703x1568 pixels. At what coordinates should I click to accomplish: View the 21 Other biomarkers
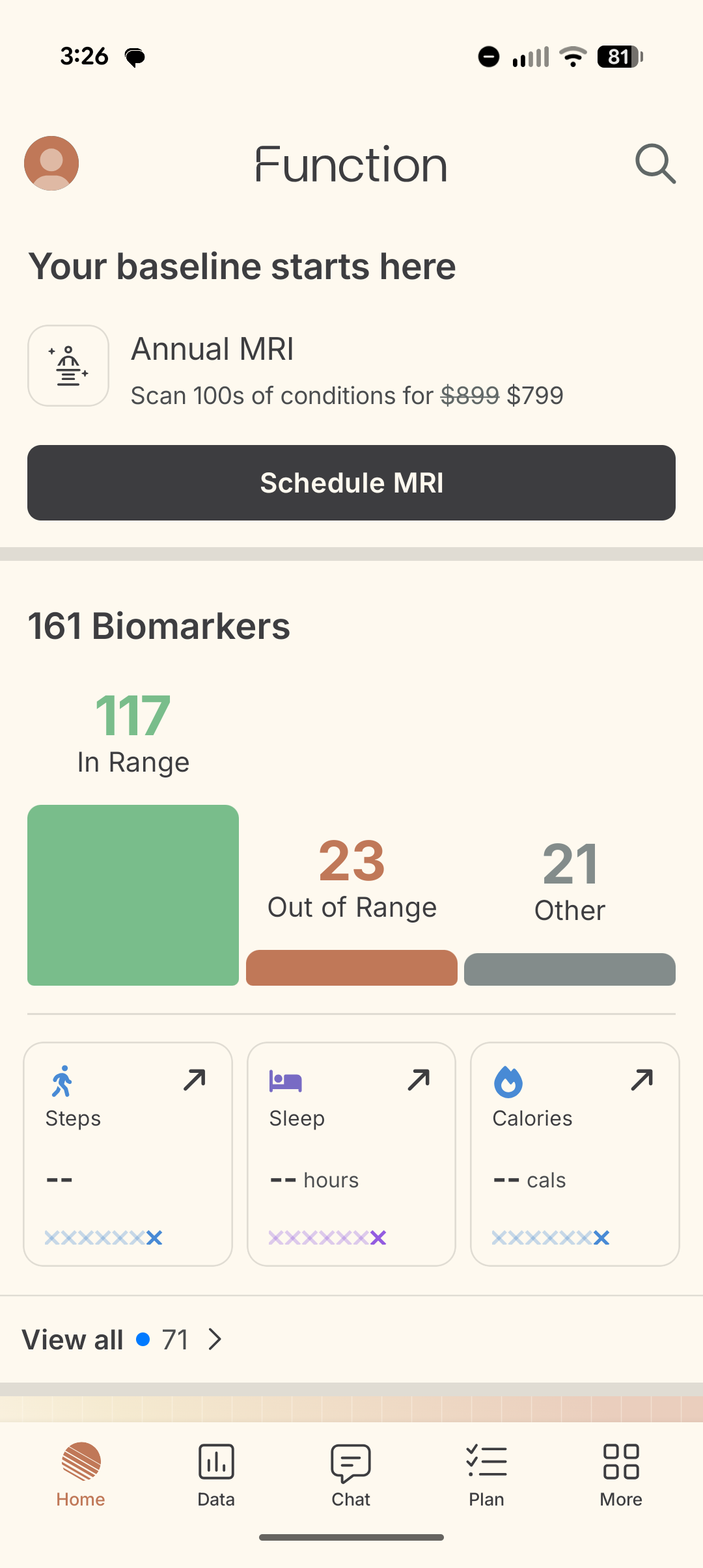coord(570,911)
